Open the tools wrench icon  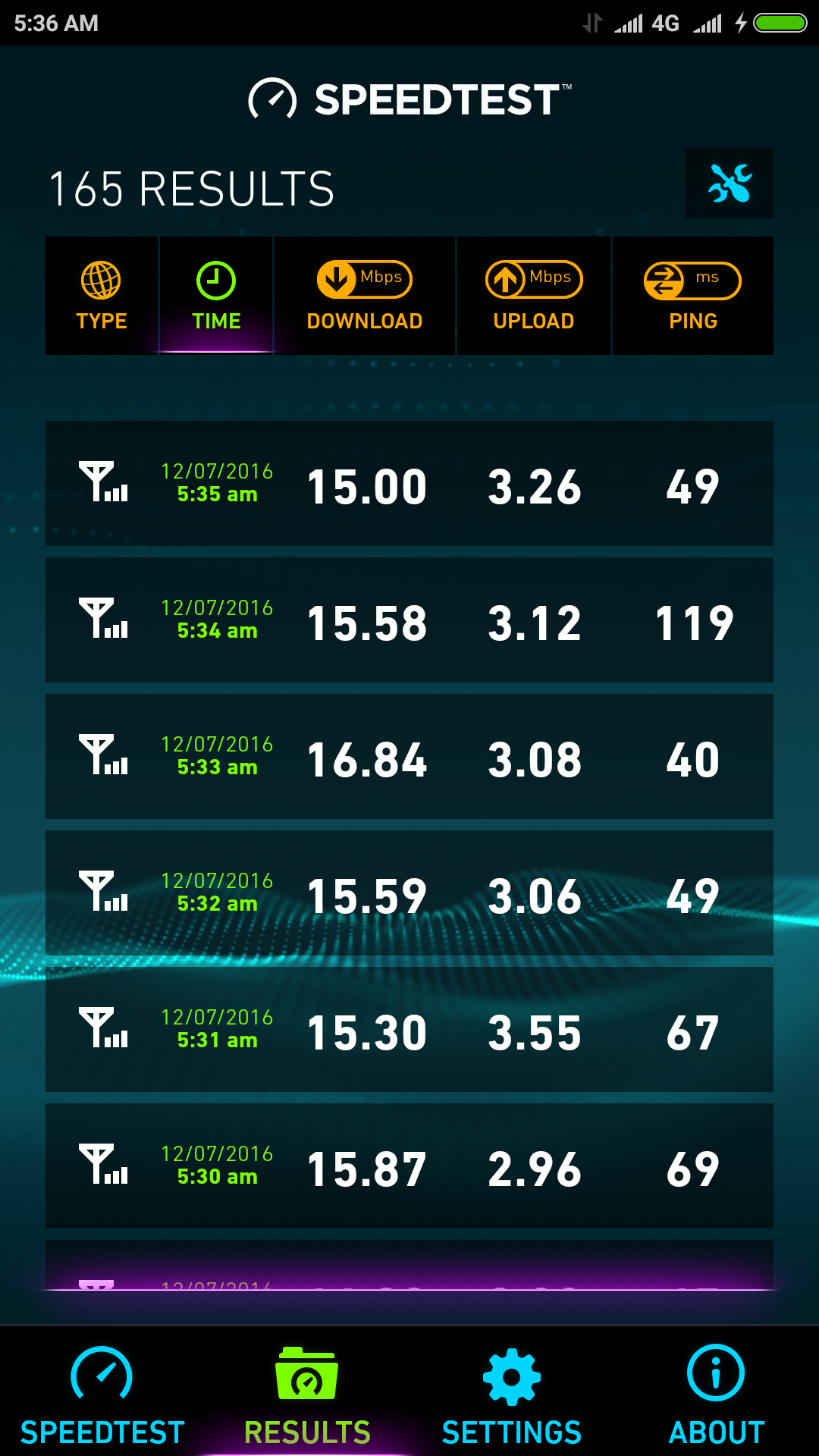click(x=729, y=184)
